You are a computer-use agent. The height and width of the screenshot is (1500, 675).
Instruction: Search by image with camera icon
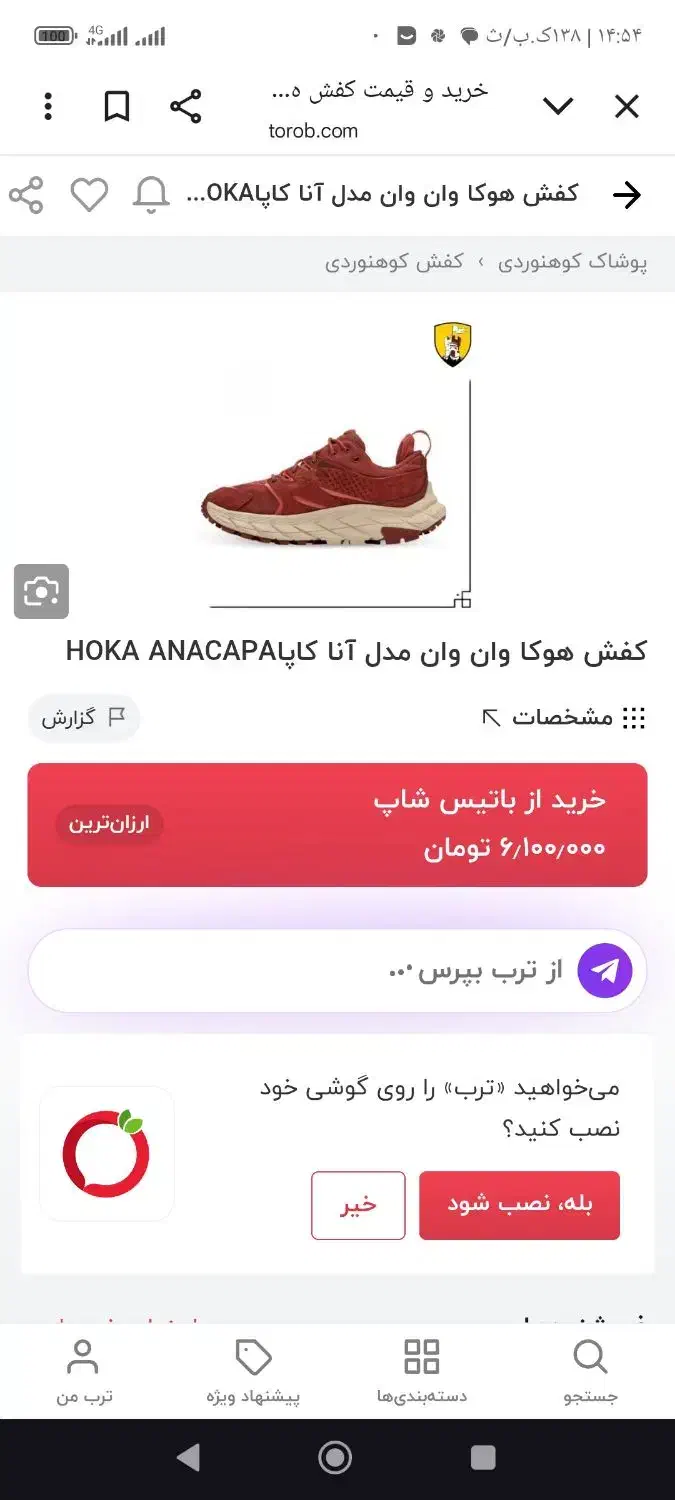pos(41,592)
